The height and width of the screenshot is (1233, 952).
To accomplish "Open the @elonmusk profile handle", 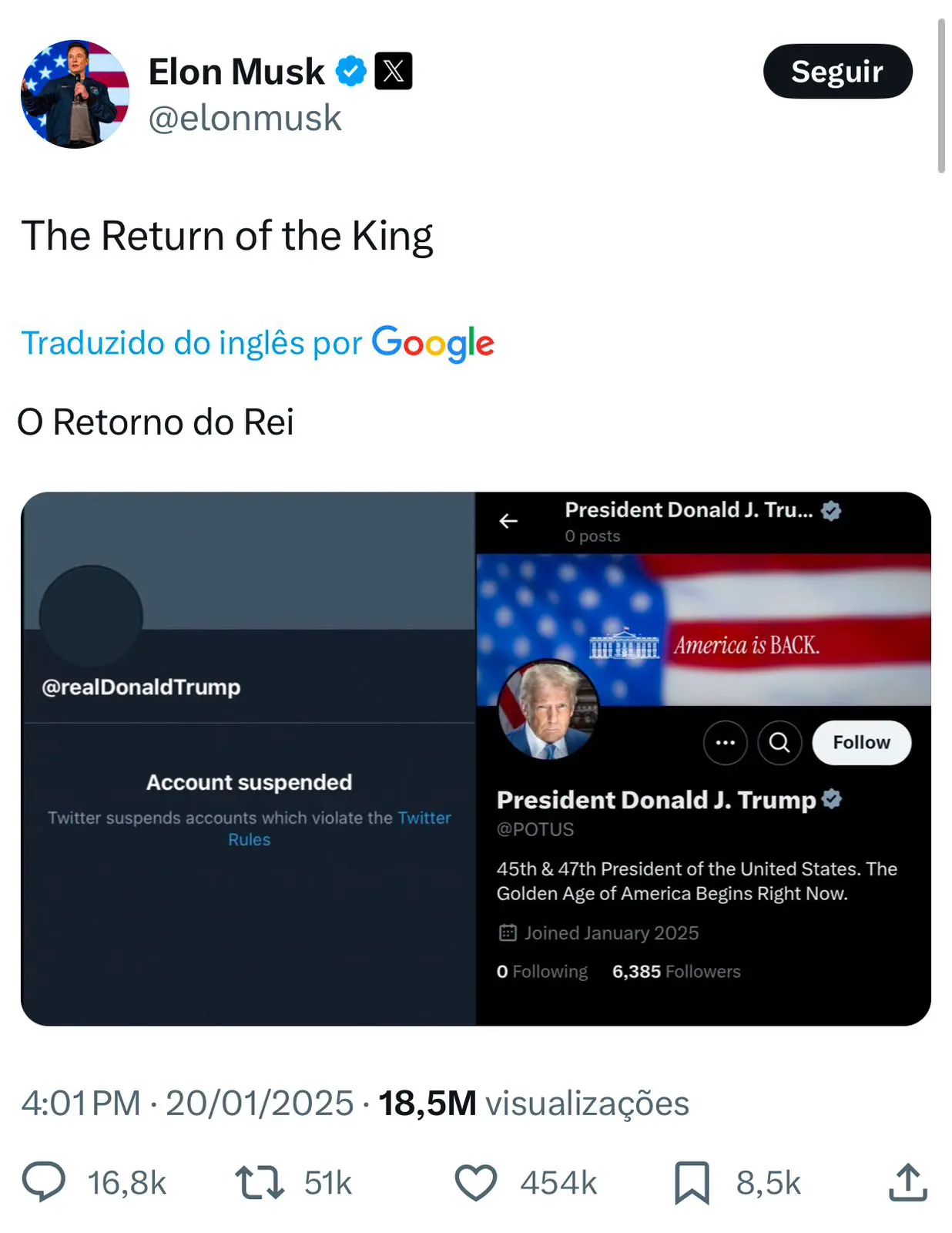I will (244, 119).
